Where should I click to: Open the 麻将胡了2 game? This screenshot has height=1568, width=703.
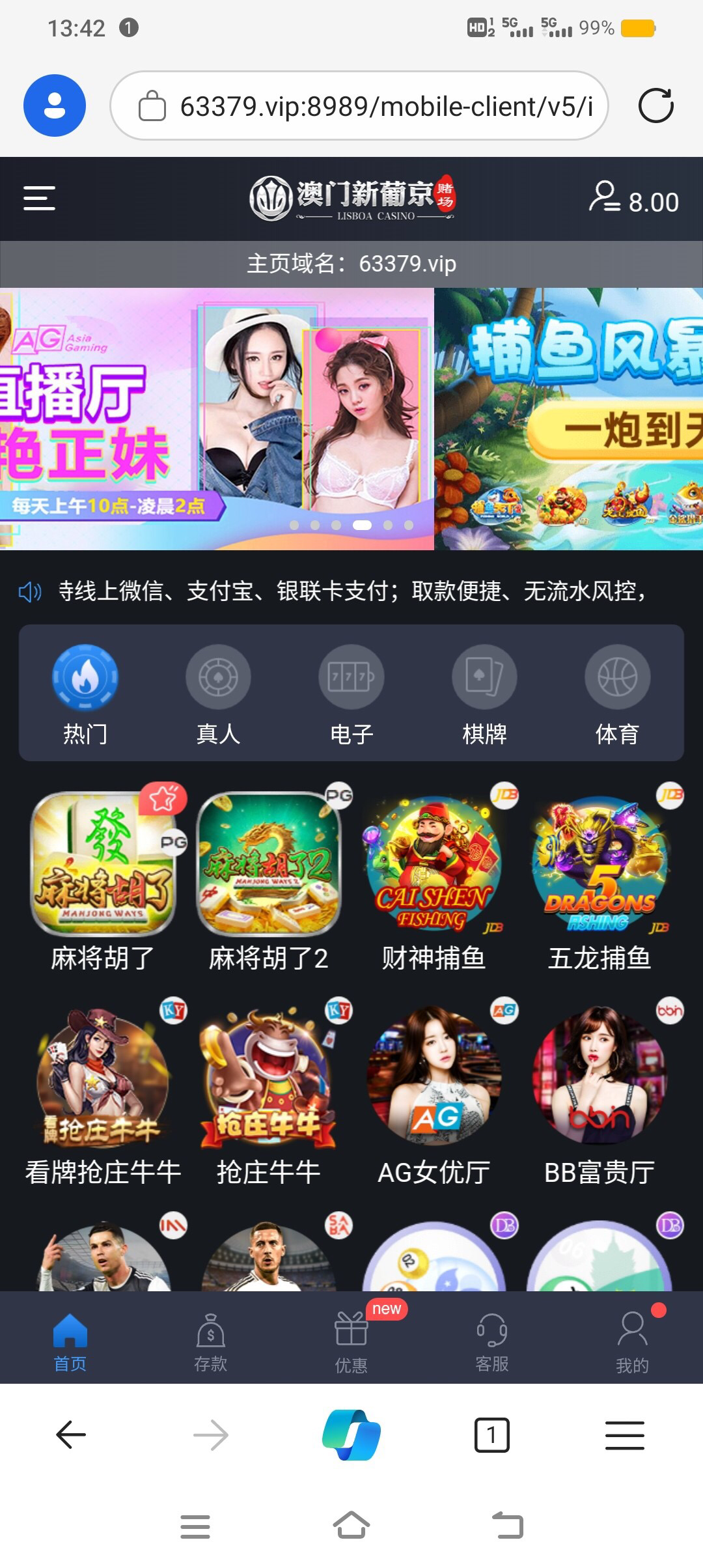[268, 865]
